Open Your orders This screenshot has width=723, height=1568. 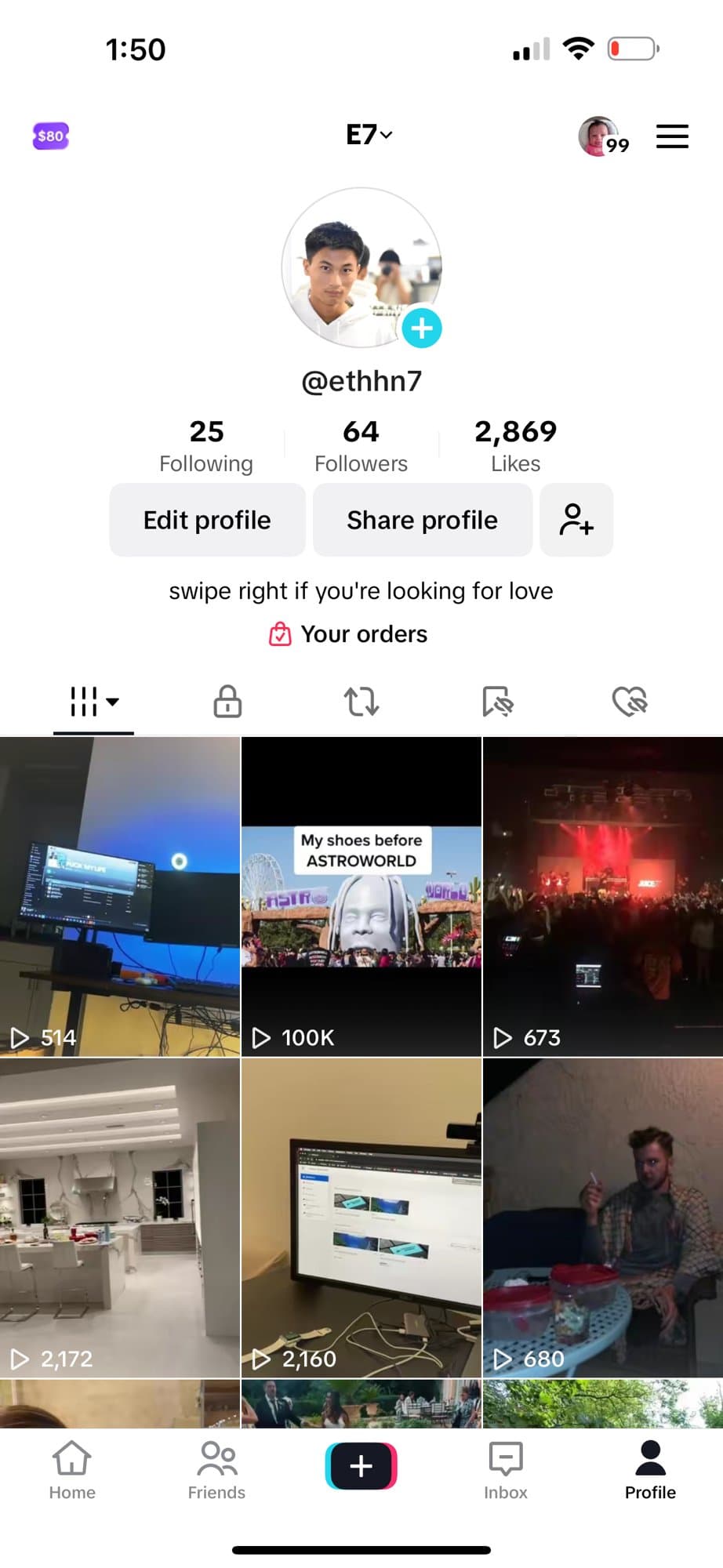click(350, 633)
